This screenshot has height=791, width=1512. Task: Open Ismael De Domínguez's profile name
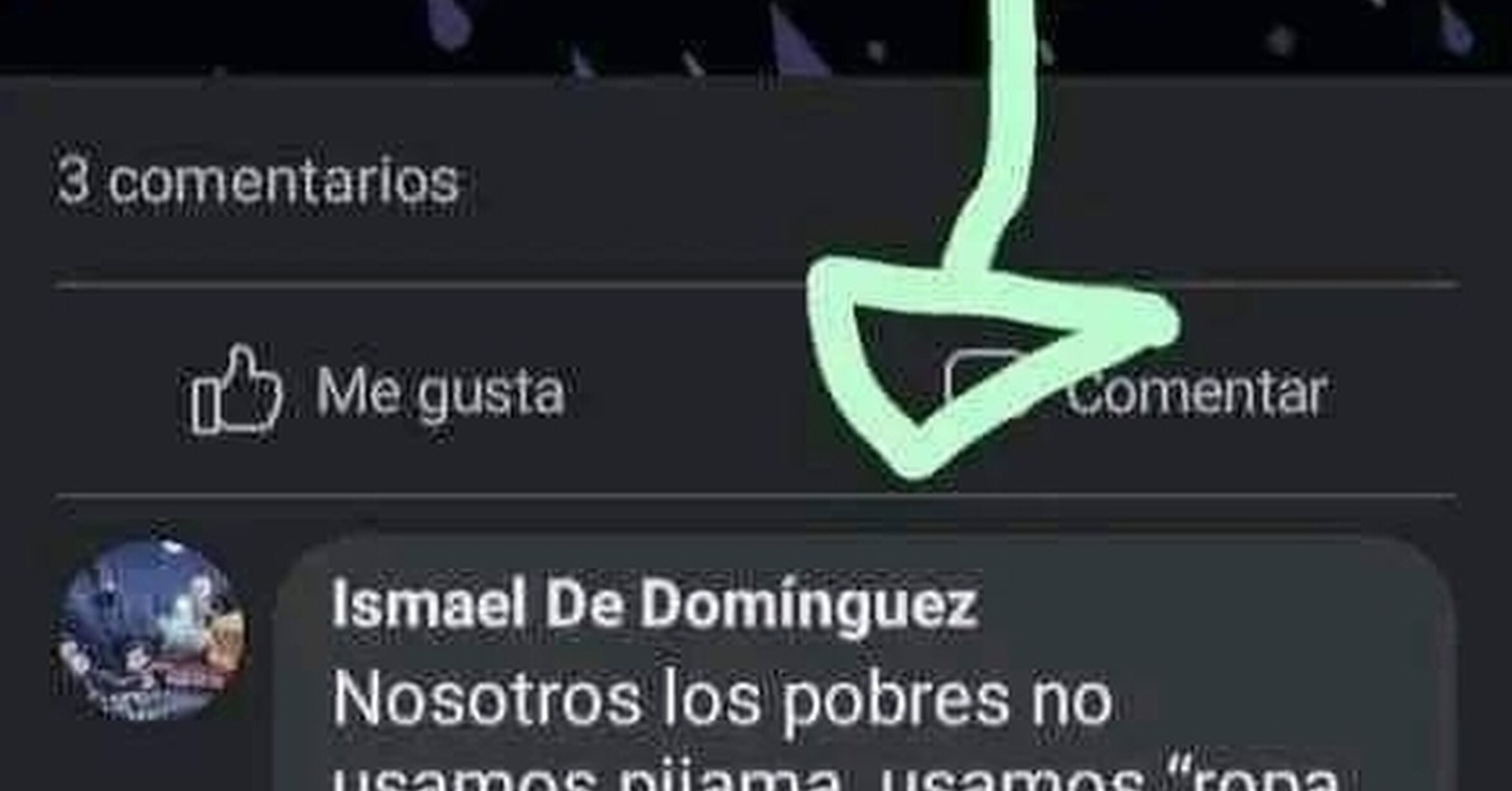(x=654, y=605)
